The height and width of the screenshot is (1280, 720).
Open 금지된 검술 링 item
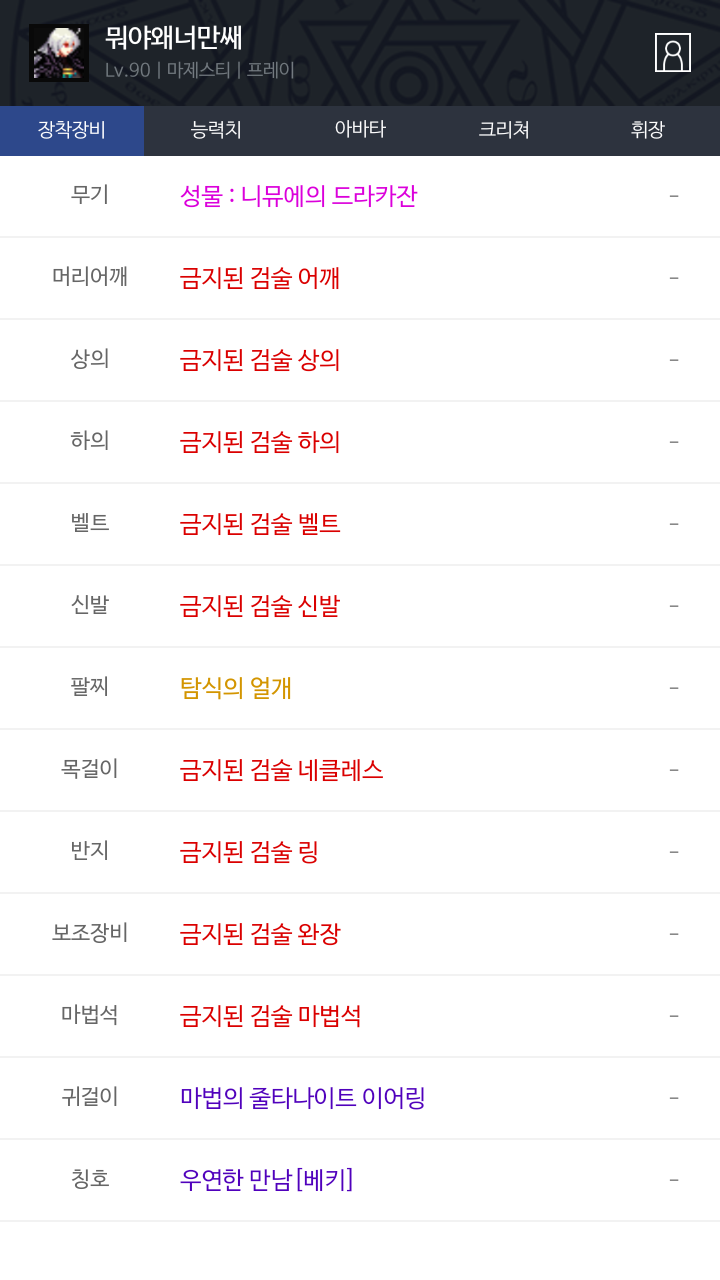click(x=360, y=852)
